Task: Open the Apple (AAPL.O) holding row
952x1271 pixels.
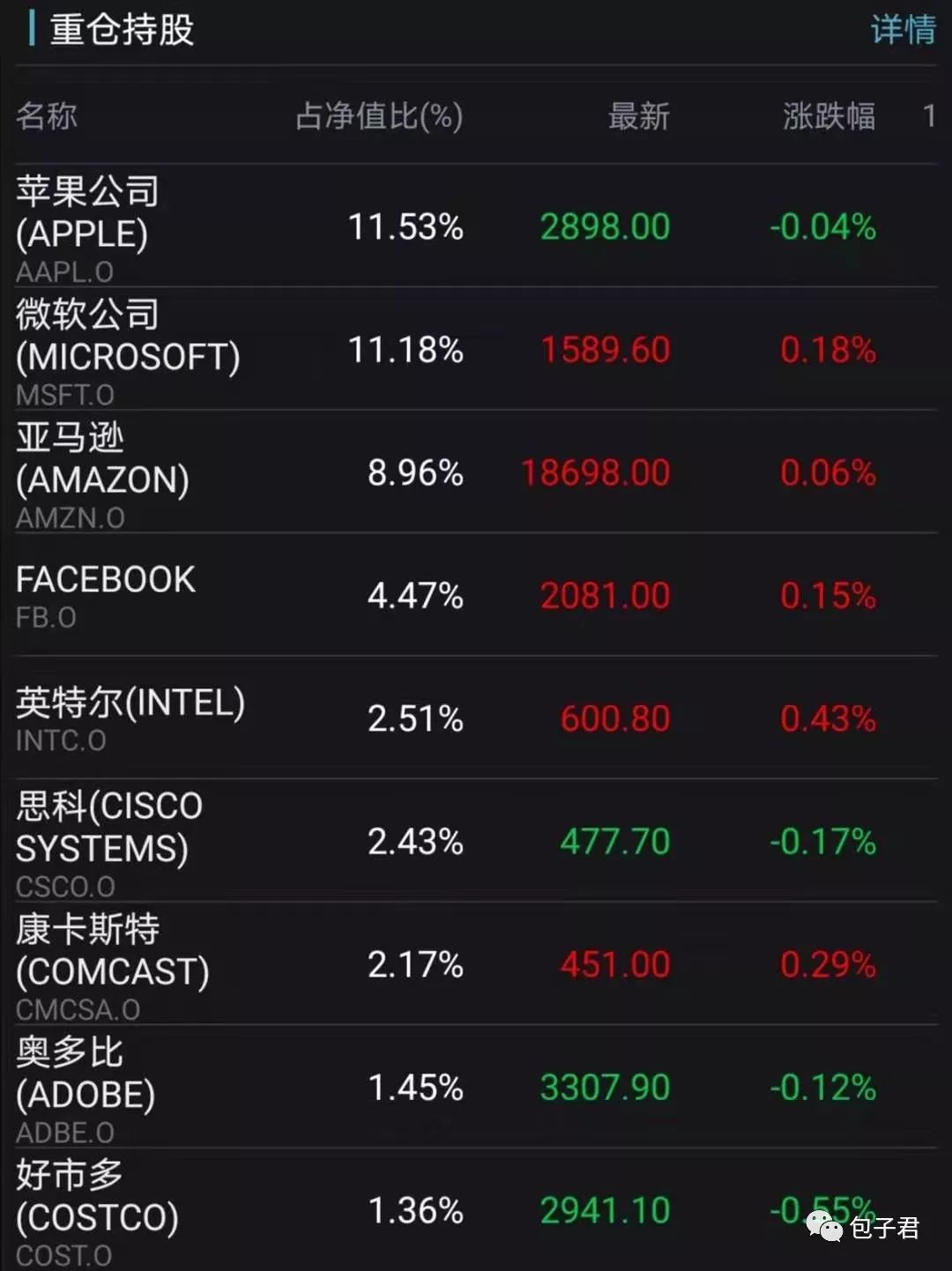Action: (476, 226)
